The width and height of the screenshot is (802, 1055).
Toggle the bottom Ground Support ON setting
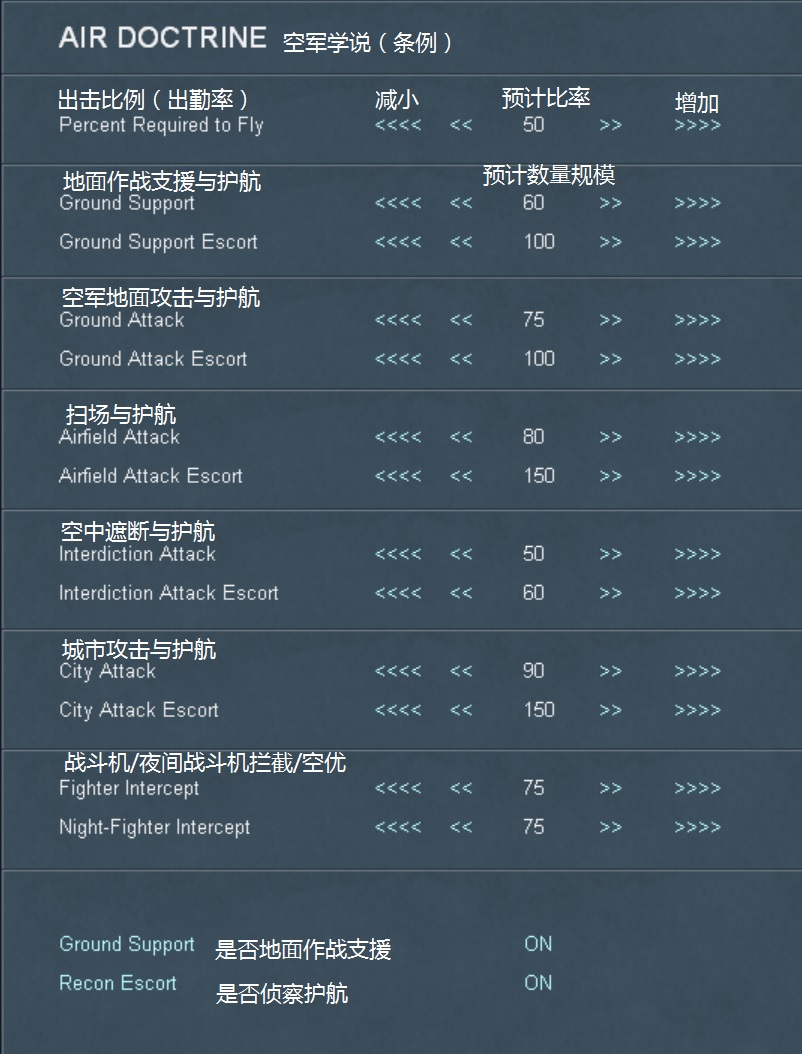point(538,944)
